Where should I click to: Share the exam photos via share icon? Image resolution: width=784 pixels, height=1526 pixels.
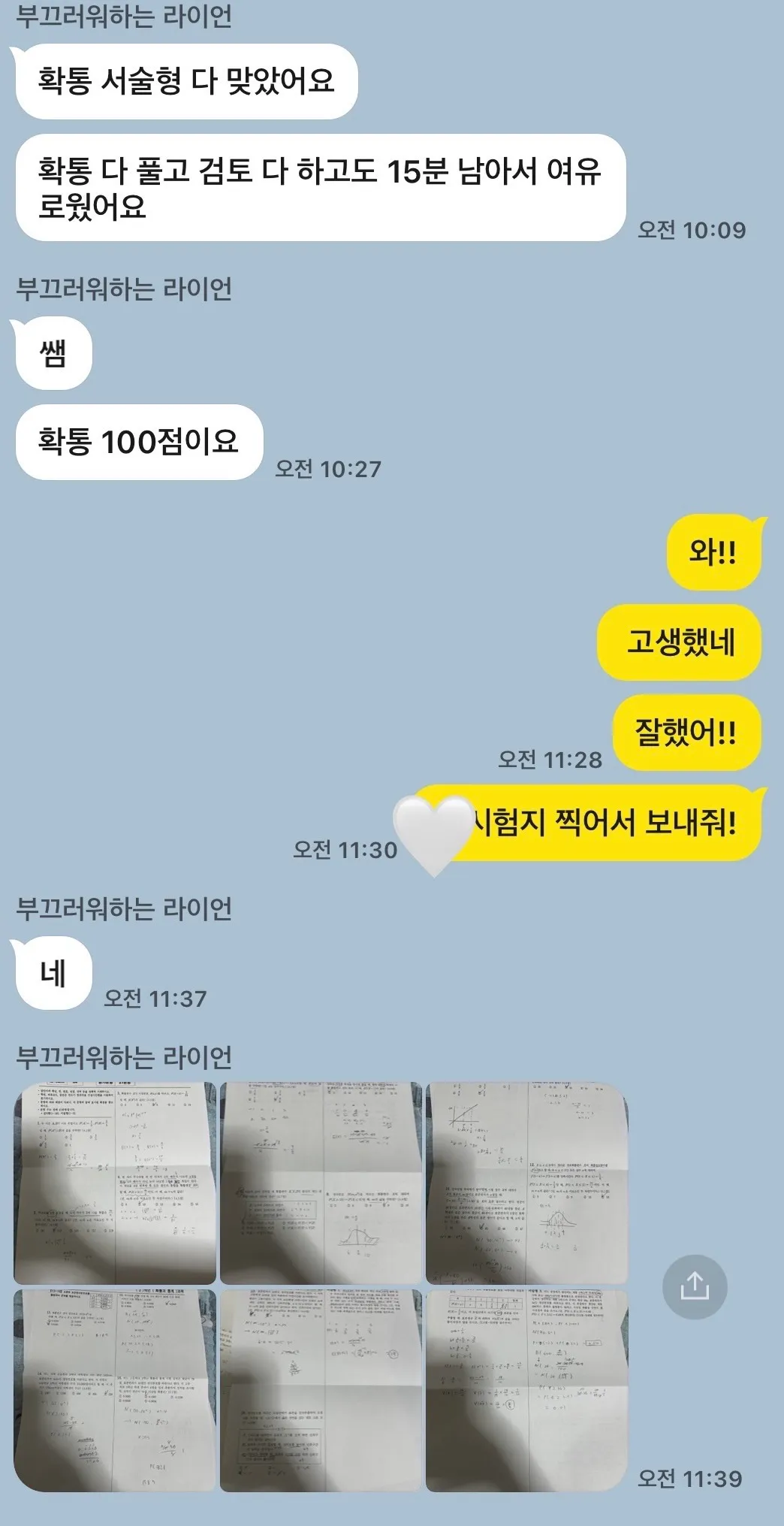695,1286
